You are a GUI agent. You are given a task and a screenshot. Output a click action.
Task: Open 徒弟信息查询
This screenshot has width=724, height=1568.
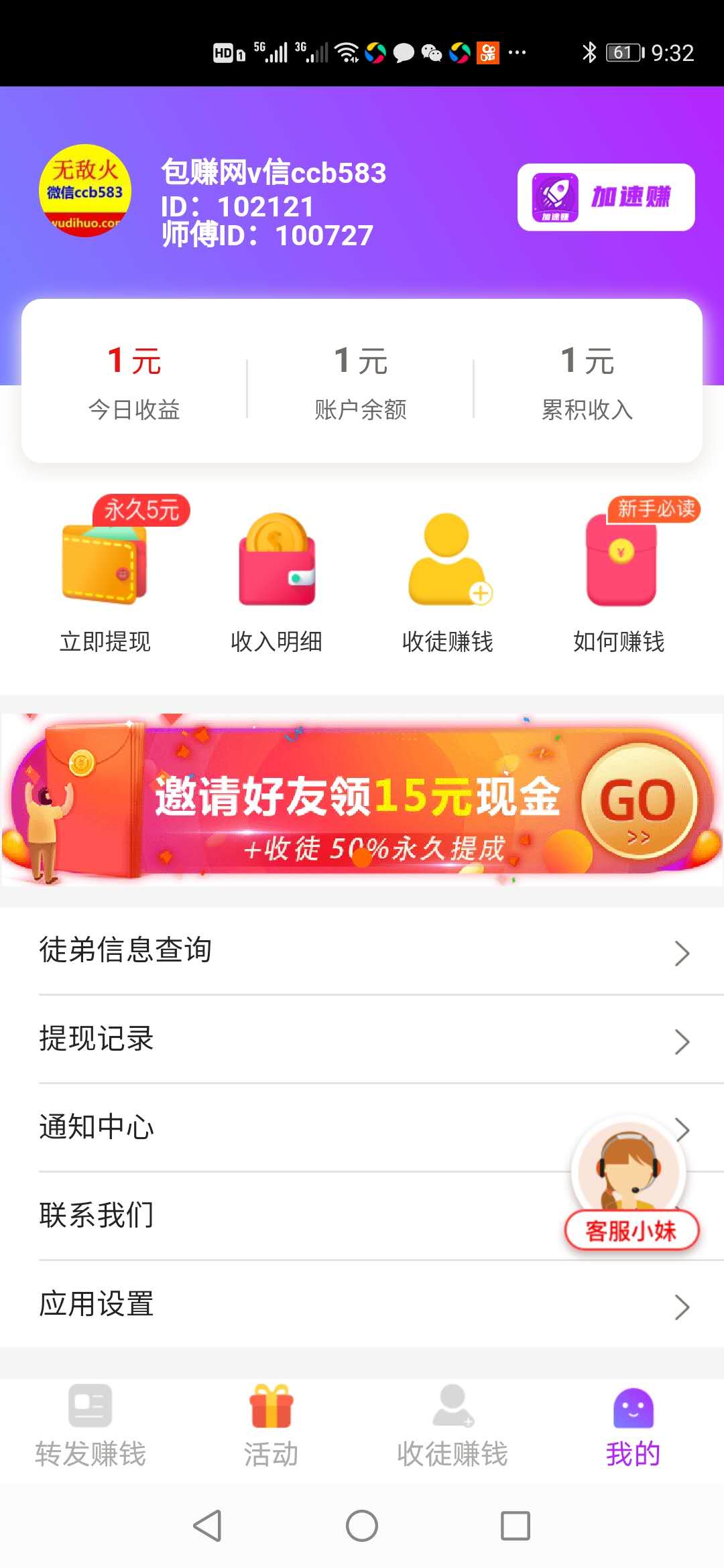tap(362, 951)
